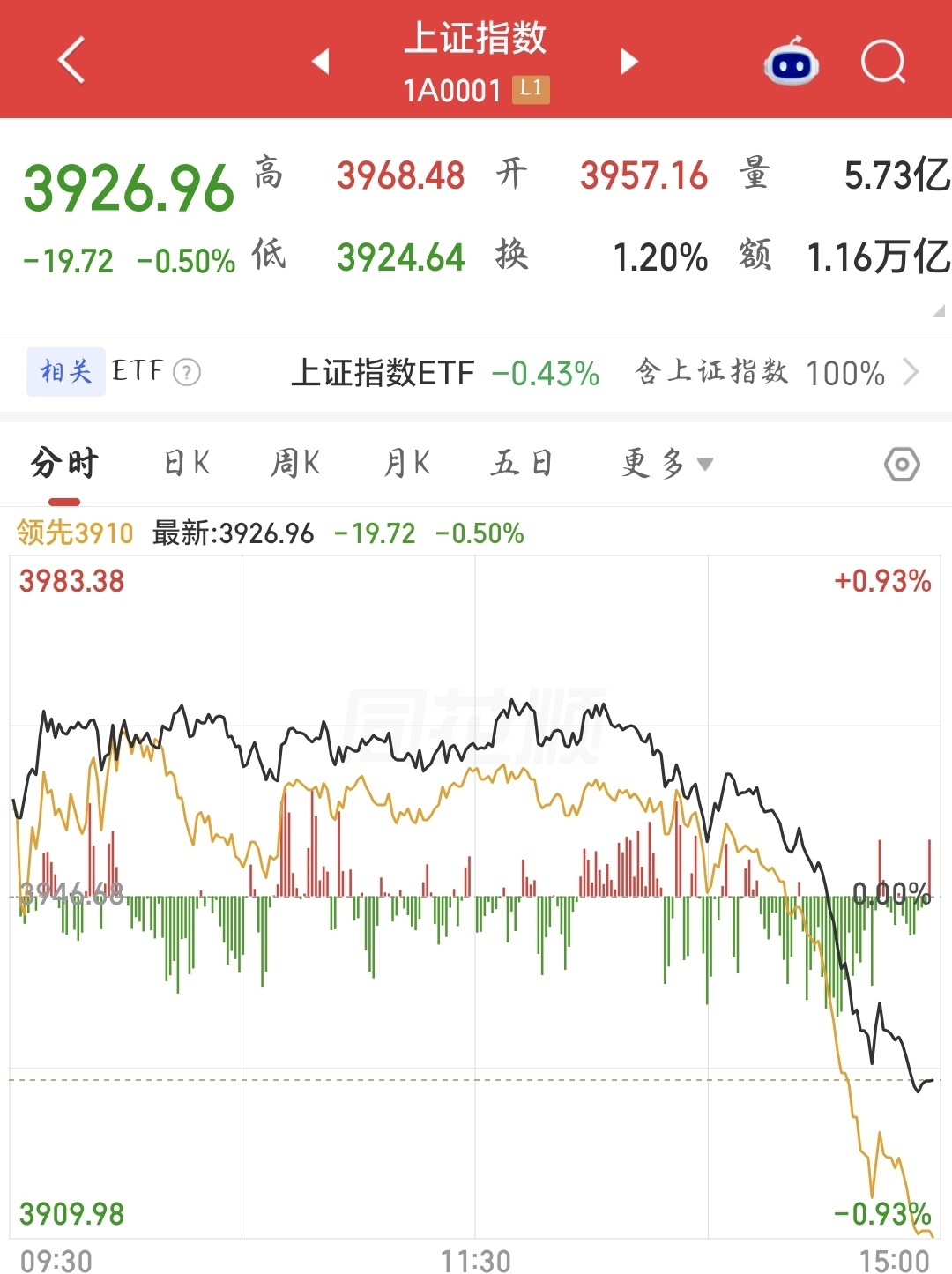Switch to the 周K tab

tap(295, 463)
